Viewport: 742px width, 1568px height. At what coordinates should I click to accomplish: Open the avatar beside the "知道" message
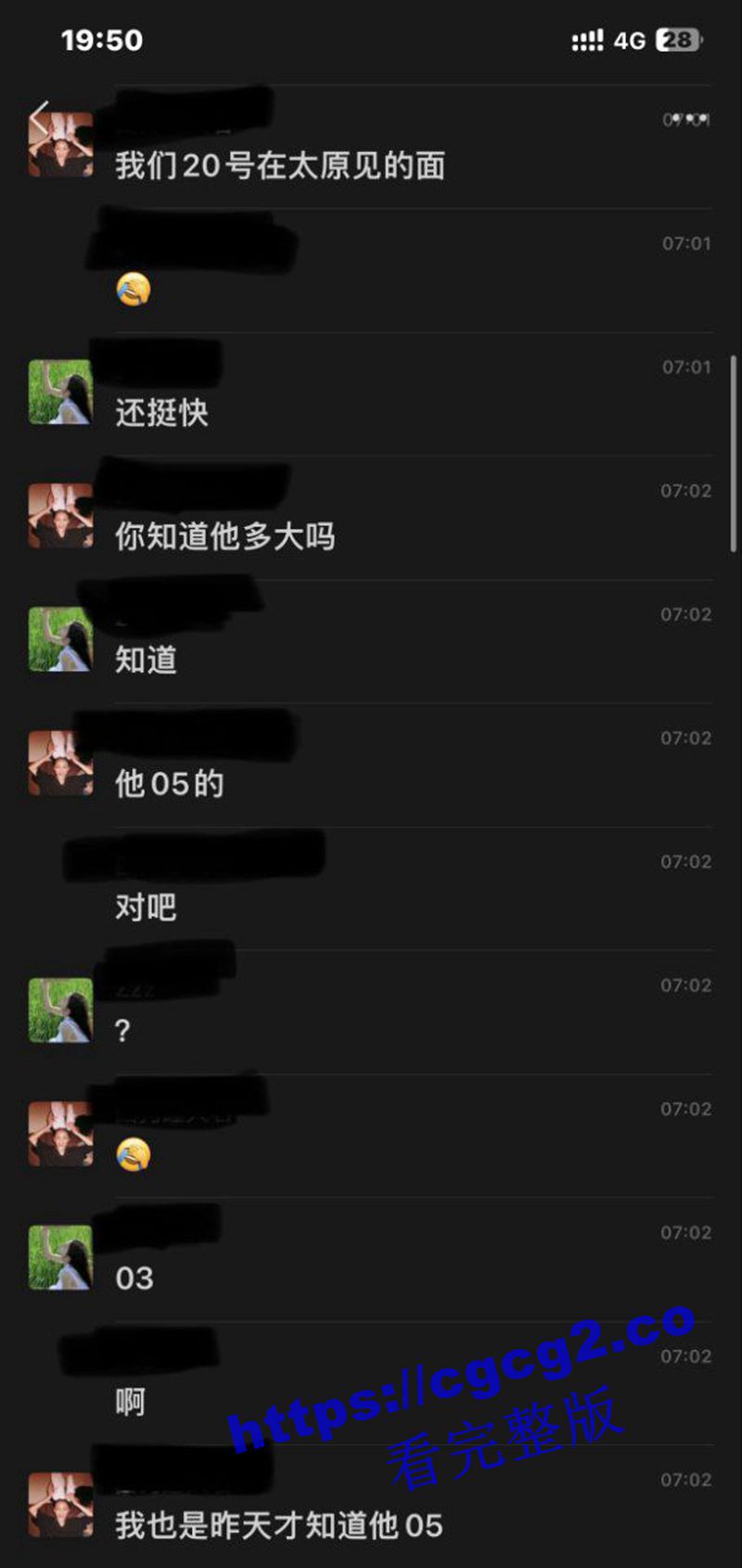(61, 639)
